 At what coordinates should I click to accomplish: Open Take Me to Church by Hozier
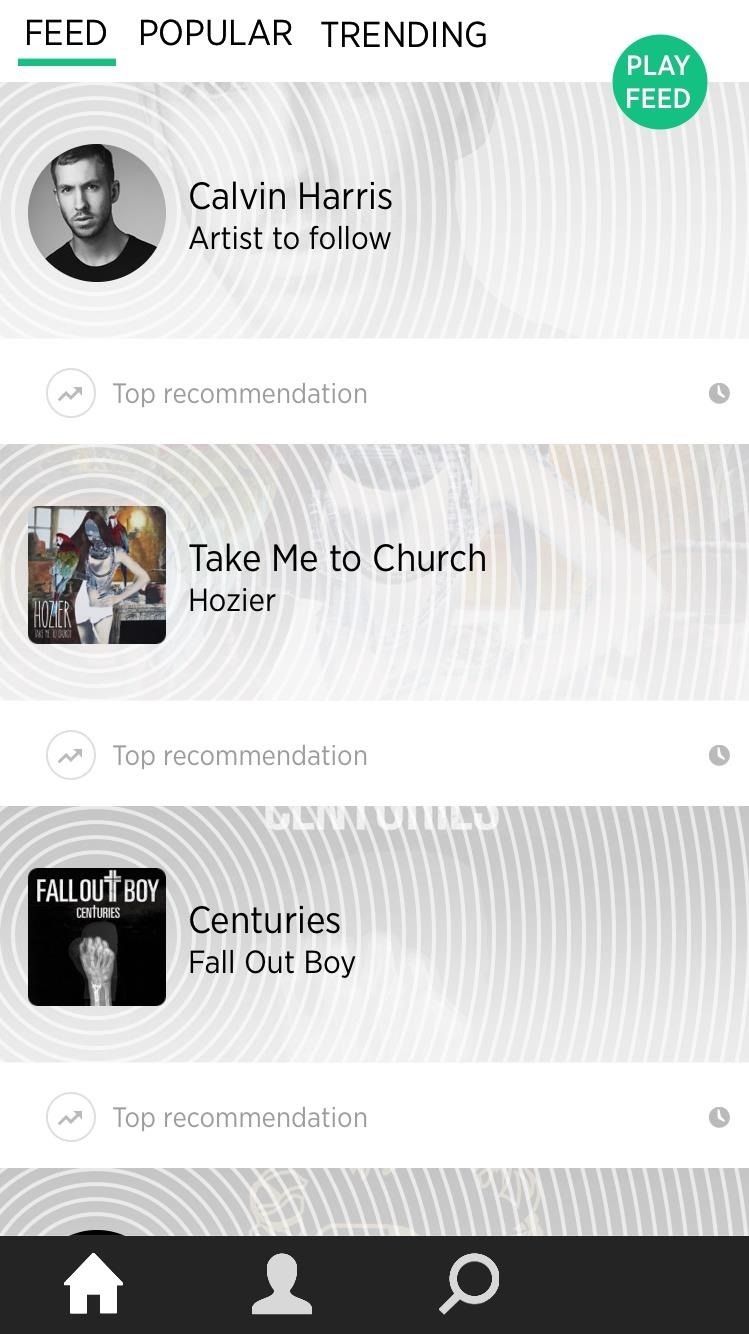[x=336, y=575]
